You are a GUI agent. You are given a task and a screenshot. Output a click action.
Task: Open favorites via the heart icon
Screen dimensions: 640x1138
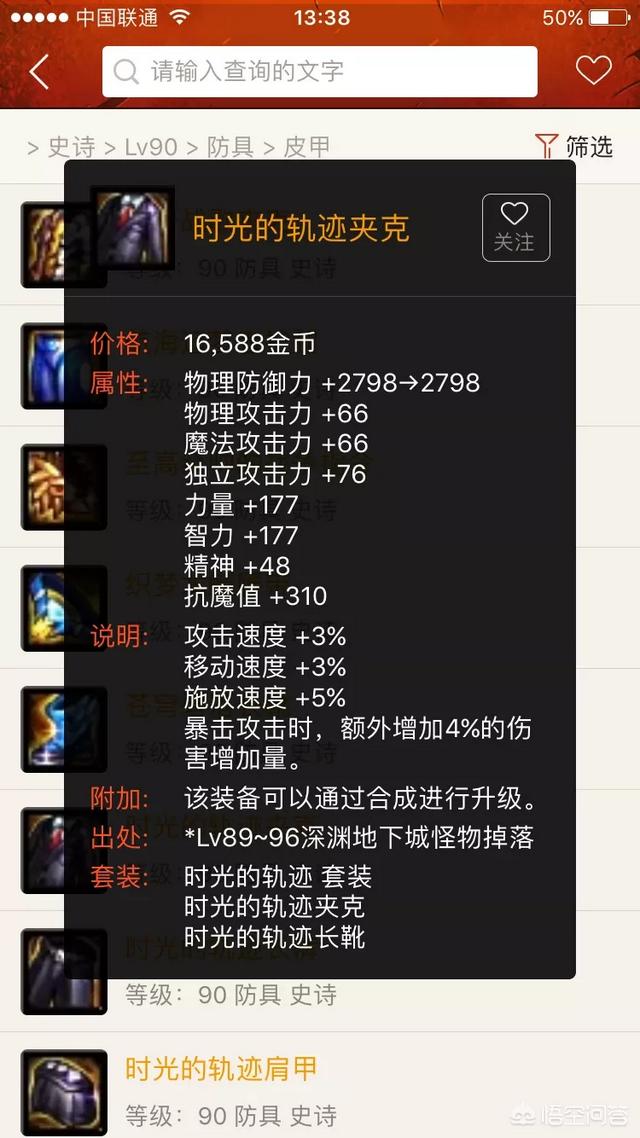pyautogui.click(x=593, y=70)
